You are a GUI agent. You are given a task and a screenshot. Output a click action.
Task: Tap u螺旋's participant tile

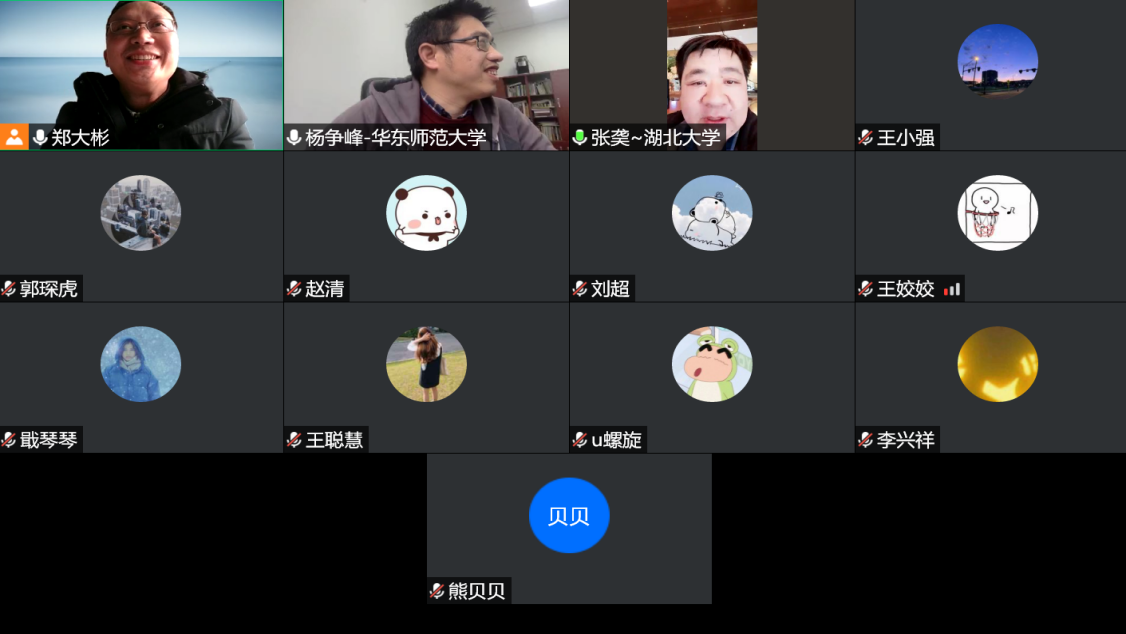pos(712,377)
